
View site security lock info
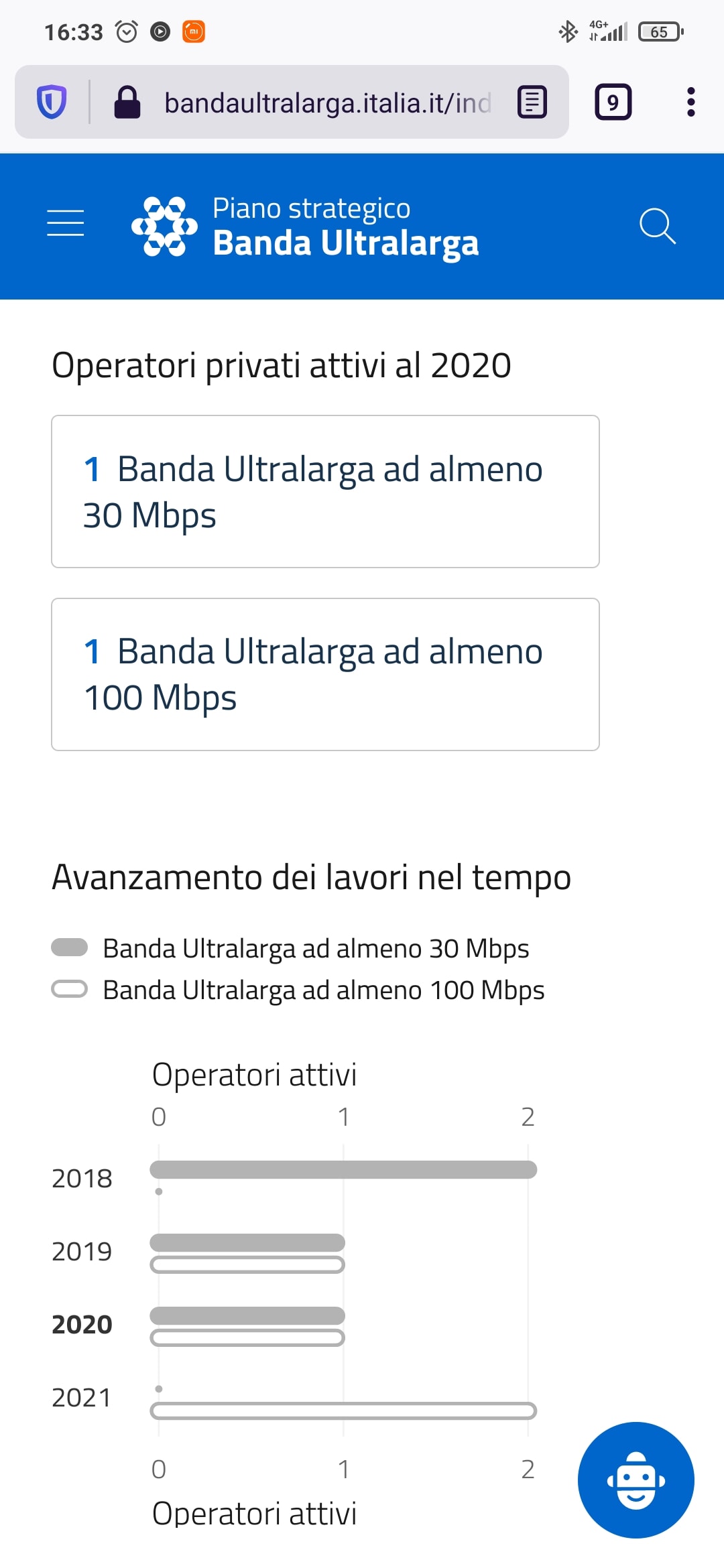pos(127,103)
